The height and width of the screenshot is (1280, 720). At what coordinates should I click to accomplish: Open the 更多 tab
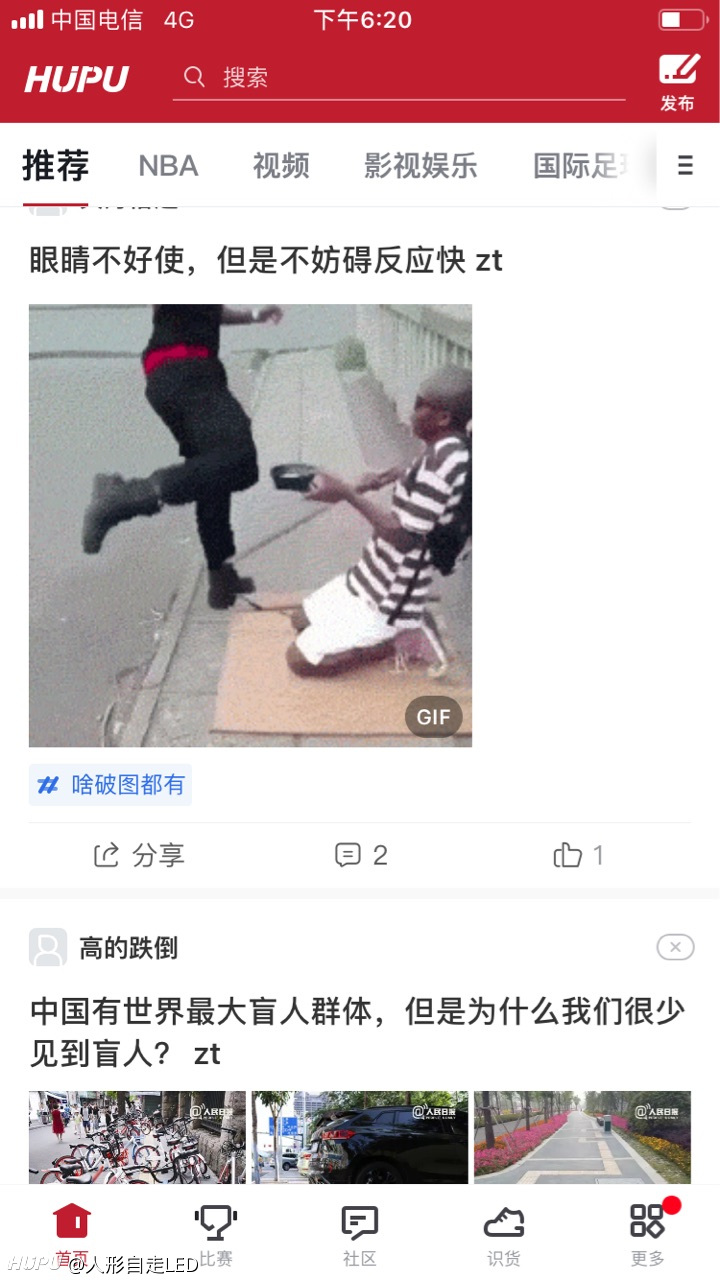[648, 1236]
